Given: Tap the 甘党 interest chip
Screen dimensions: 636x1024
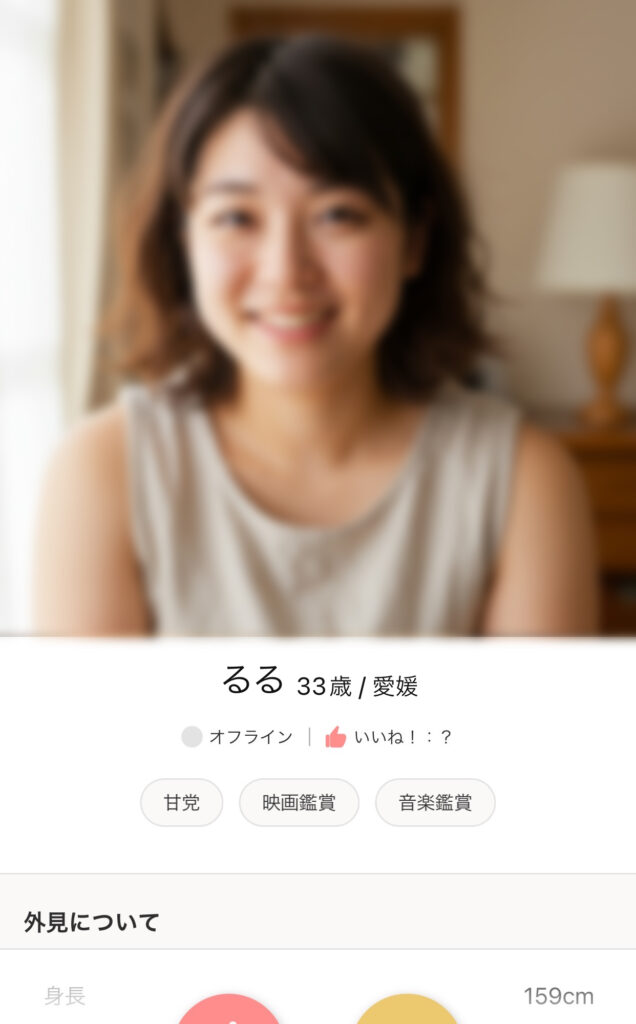Looking at the screenshot, I should click(181, 802).
